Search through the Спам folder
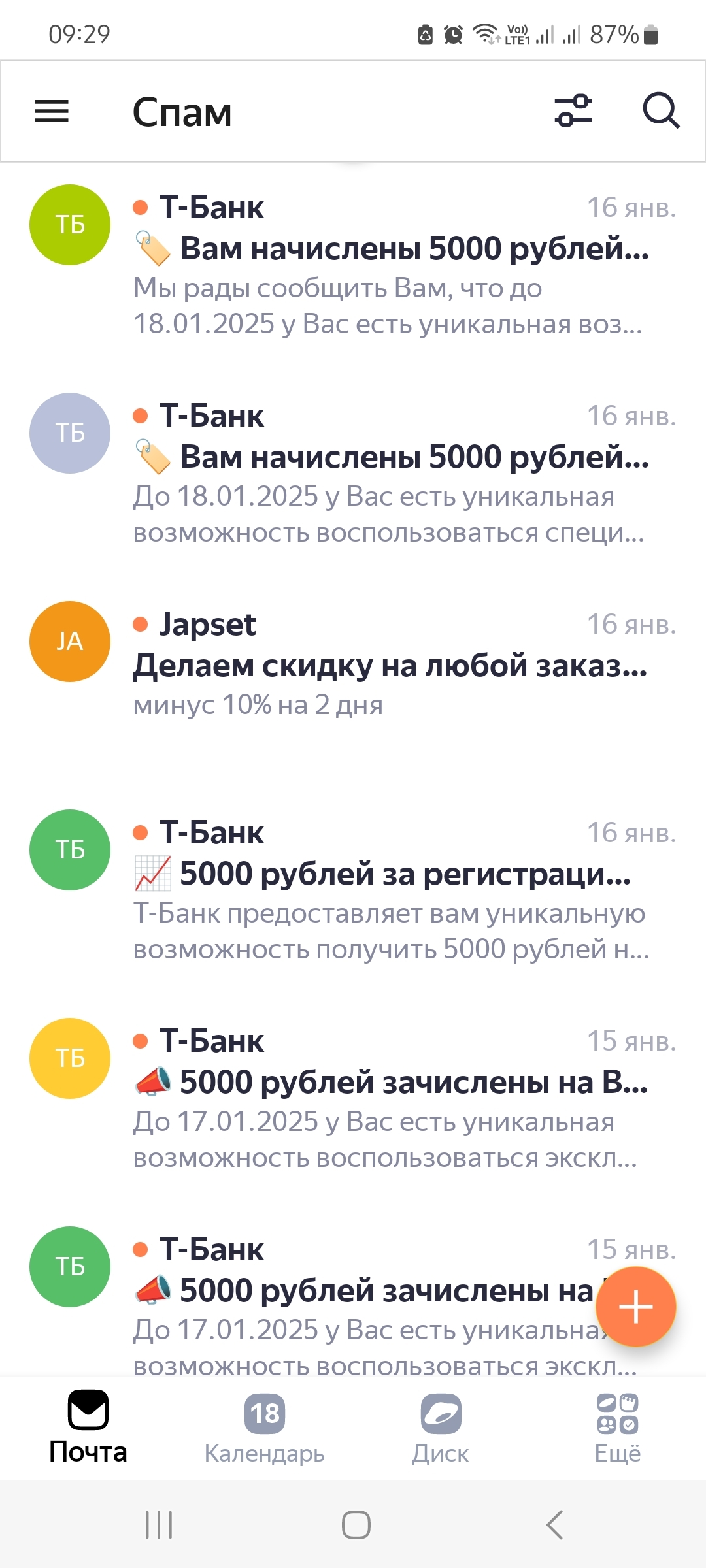Screen dimensions: 706x1568 click(x=661, y=110)
